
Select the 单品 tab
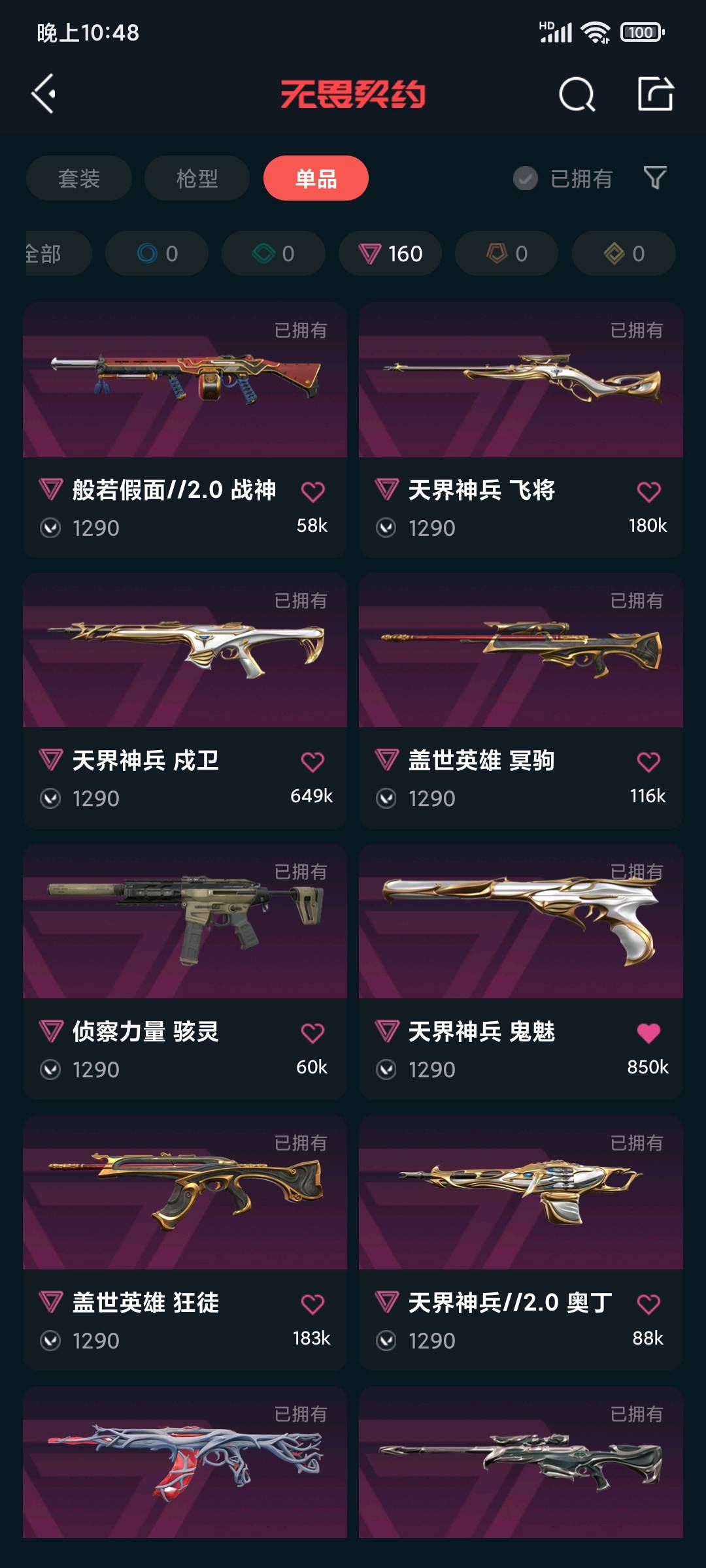pos(316,178)
